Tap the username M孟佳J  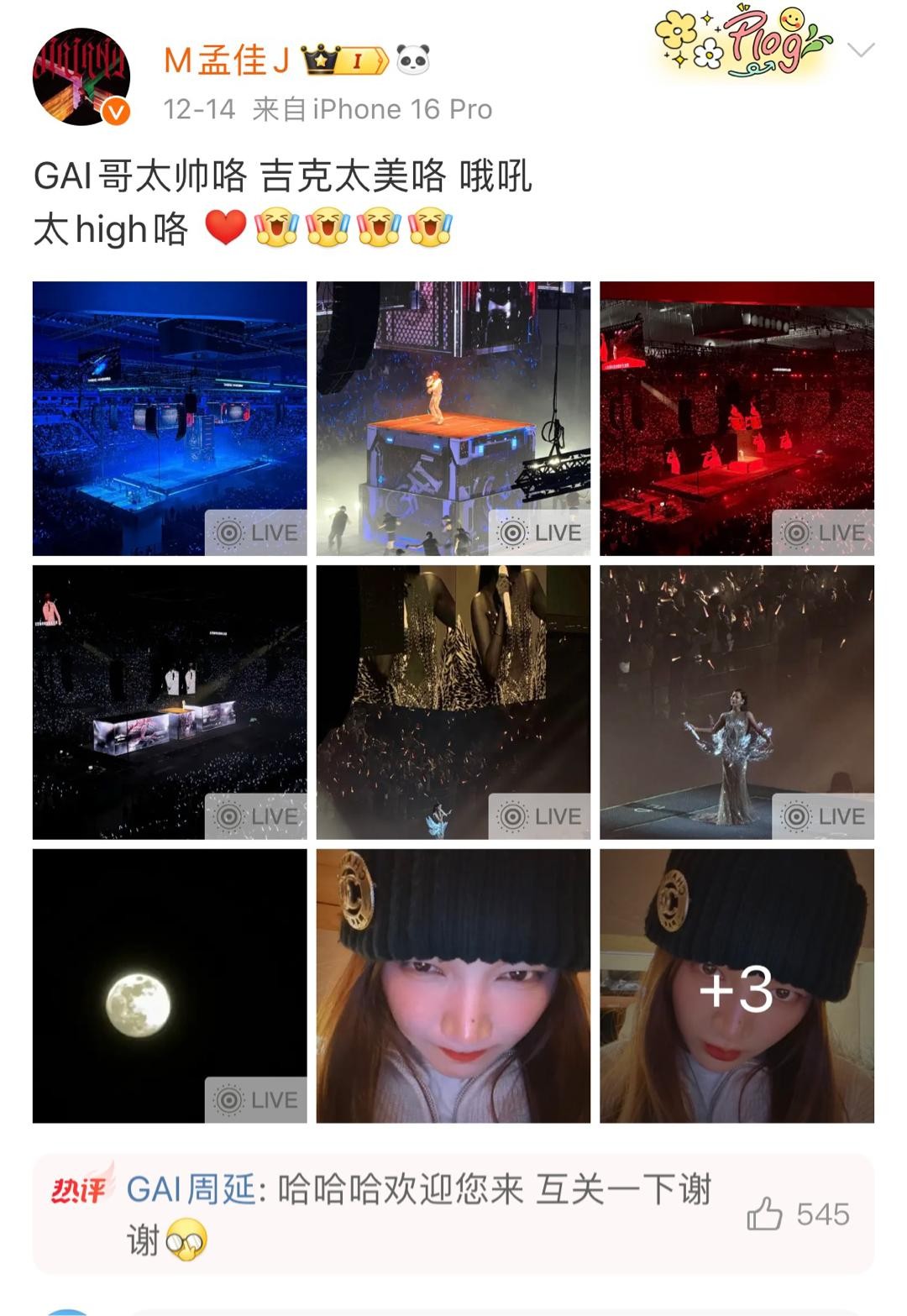click(x=227, y=60)
